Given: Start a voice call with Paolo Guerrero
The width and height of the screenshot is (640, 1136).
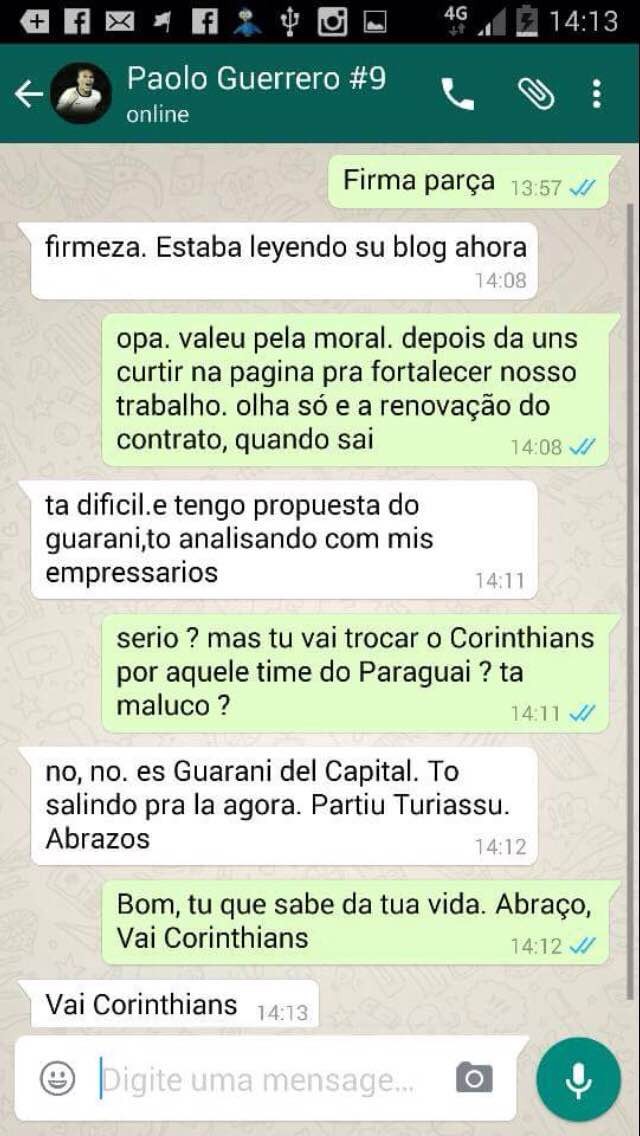Looking at the screenshot, I should (x=458, y=95).
